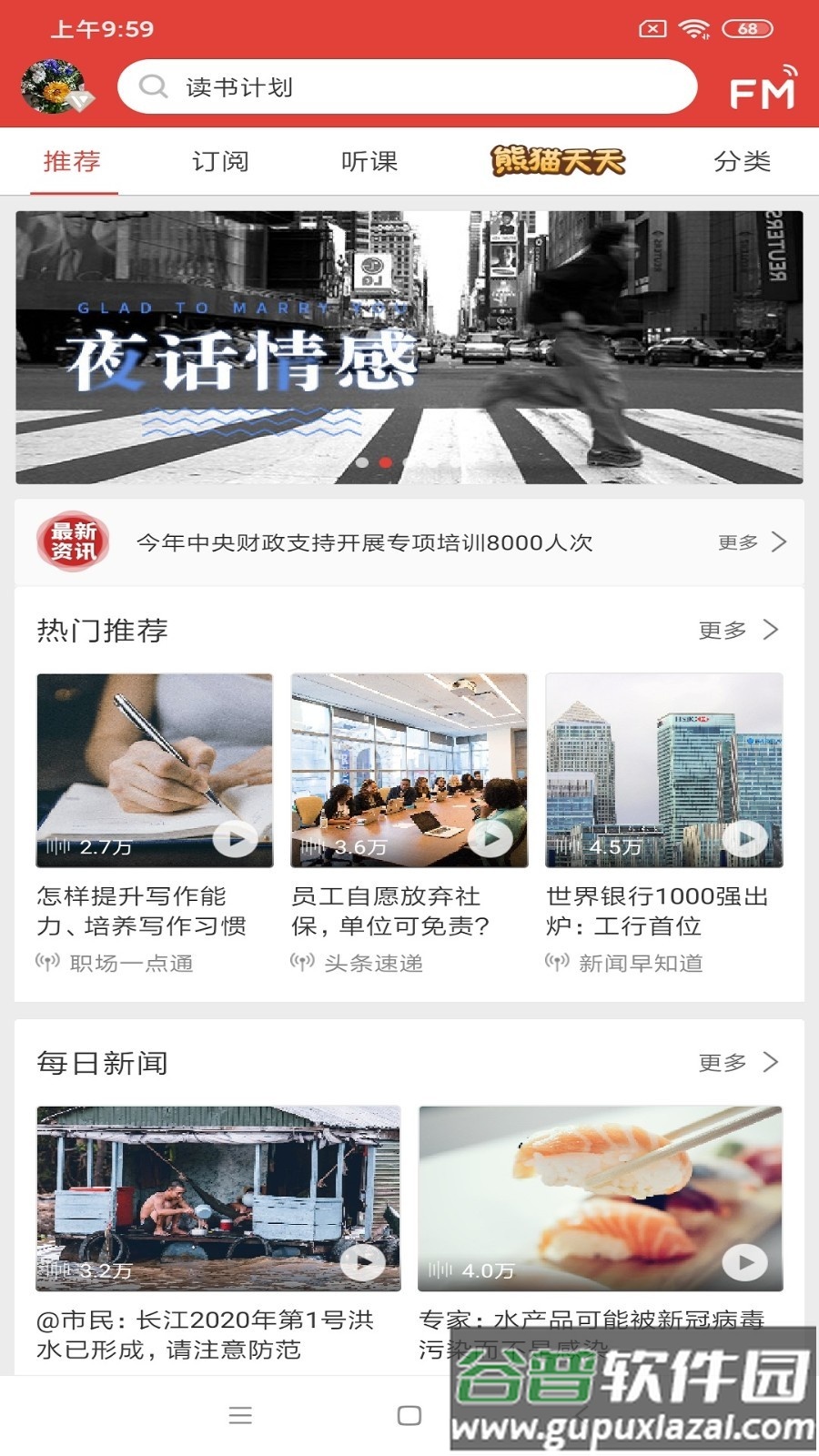The image size is (819, 1456).
Task: Open the 夜话情感 banner
Action: pyautogui.click(x=409, y=347)
